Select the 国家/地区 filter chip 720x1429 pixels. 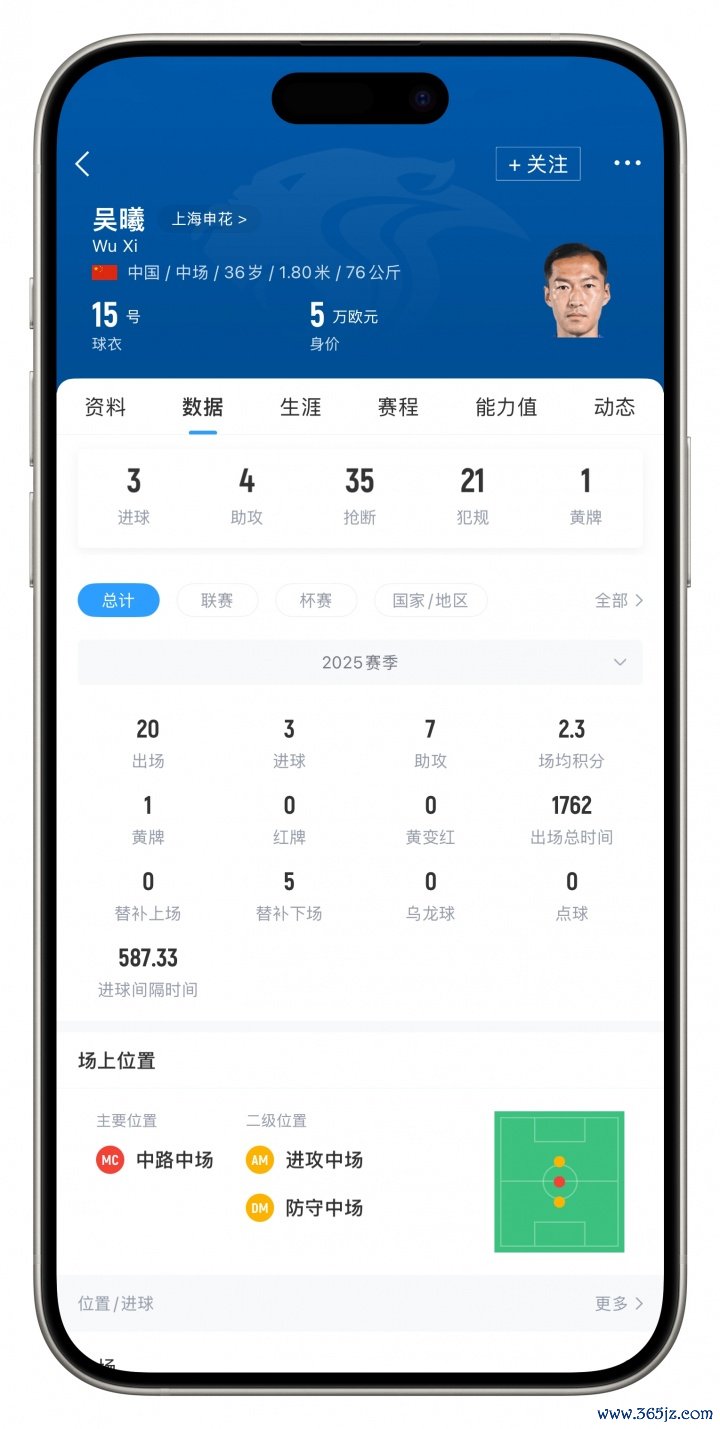[431, 600]
